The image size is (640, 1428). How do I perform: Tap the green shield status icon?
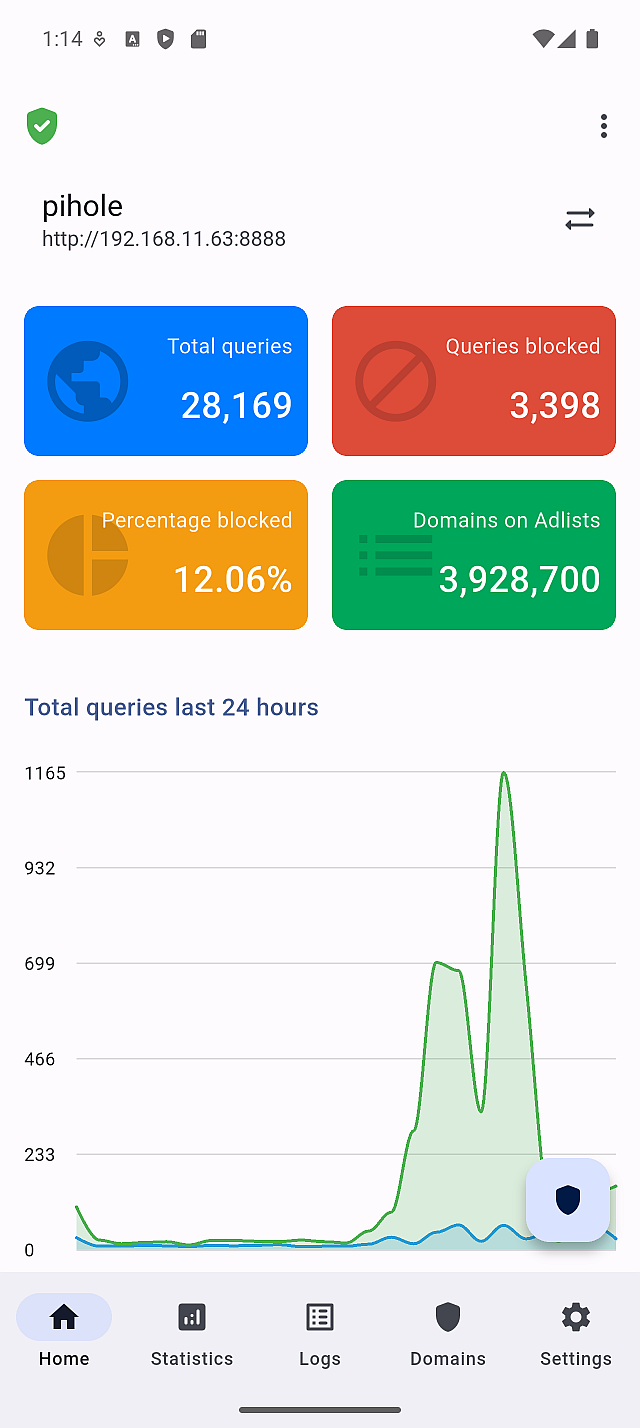pyautogui.click(x=42, y=127)
